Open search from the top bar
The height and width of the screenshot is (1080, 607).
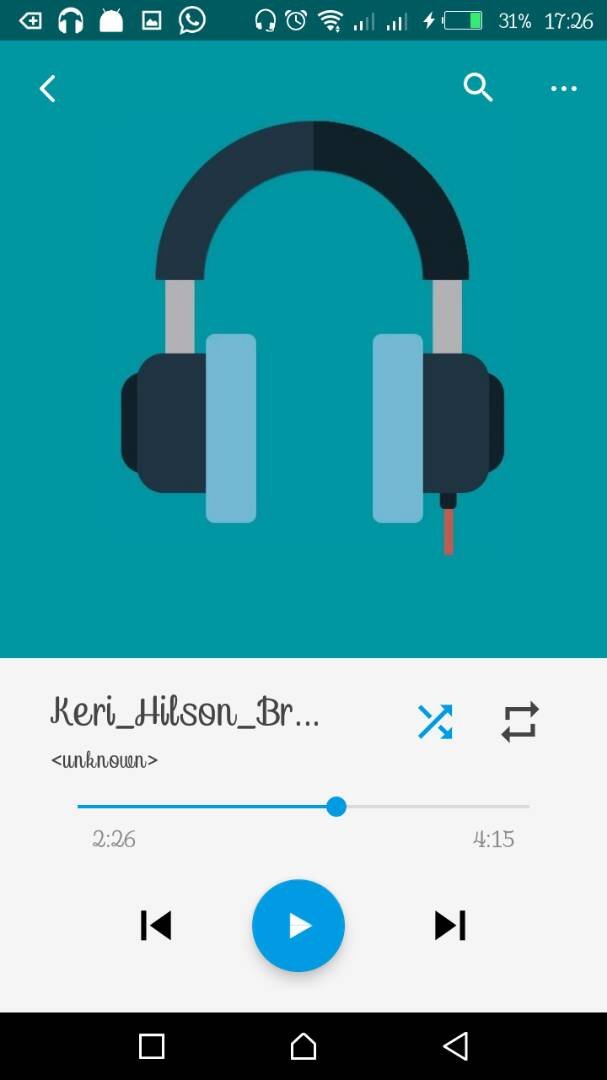click(478, 88)
